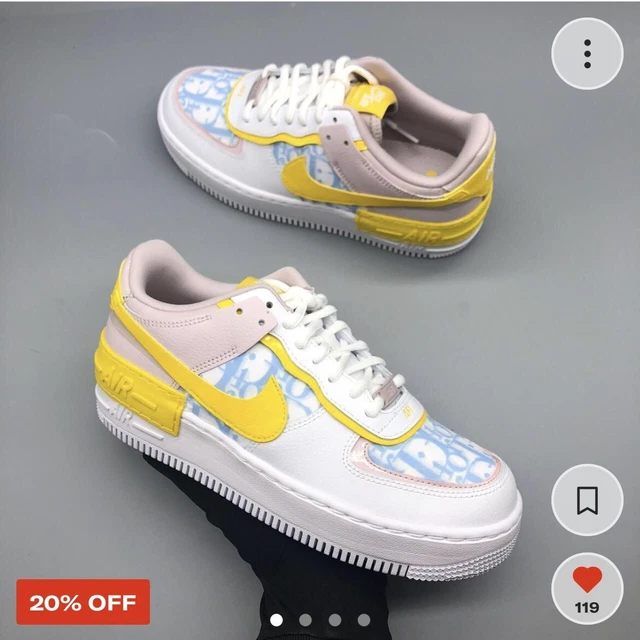640x640 pixels.
Task: Open the three-dot overflow menu
Action: [588, 53]
